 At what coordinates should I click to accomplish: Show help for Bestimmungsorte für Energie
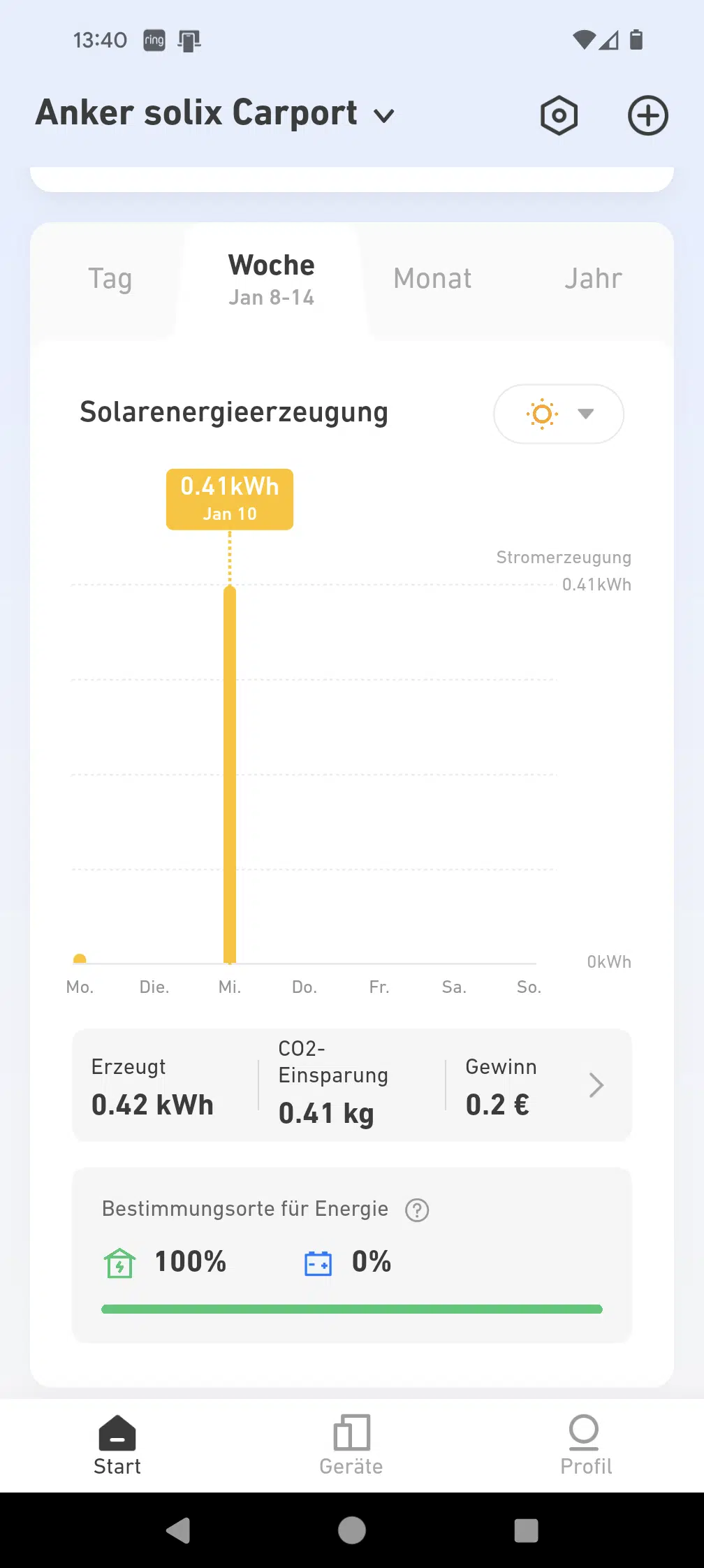click(x=417, y=1210)
